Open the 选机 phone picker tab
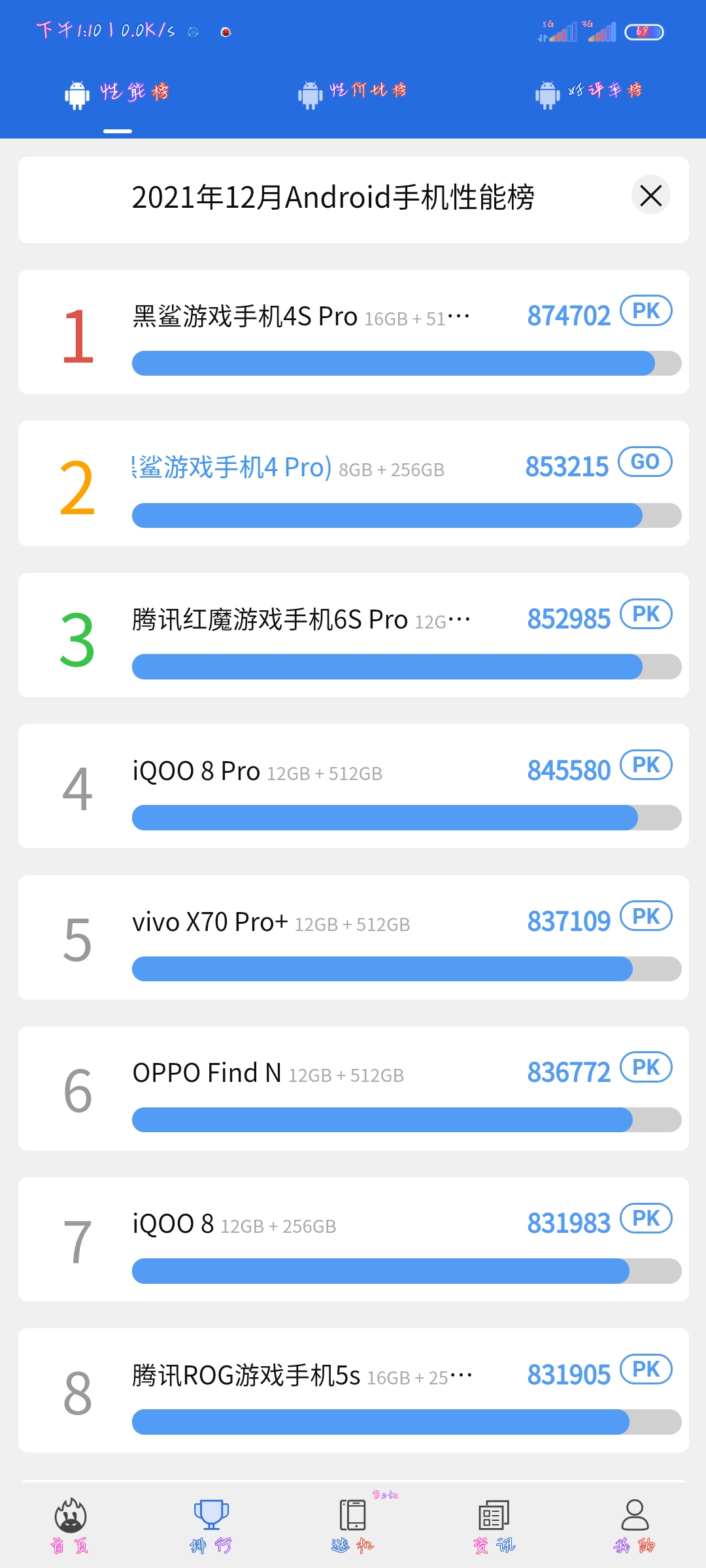This screenshot has width=706, height=1568. (x=353, y=1526)
